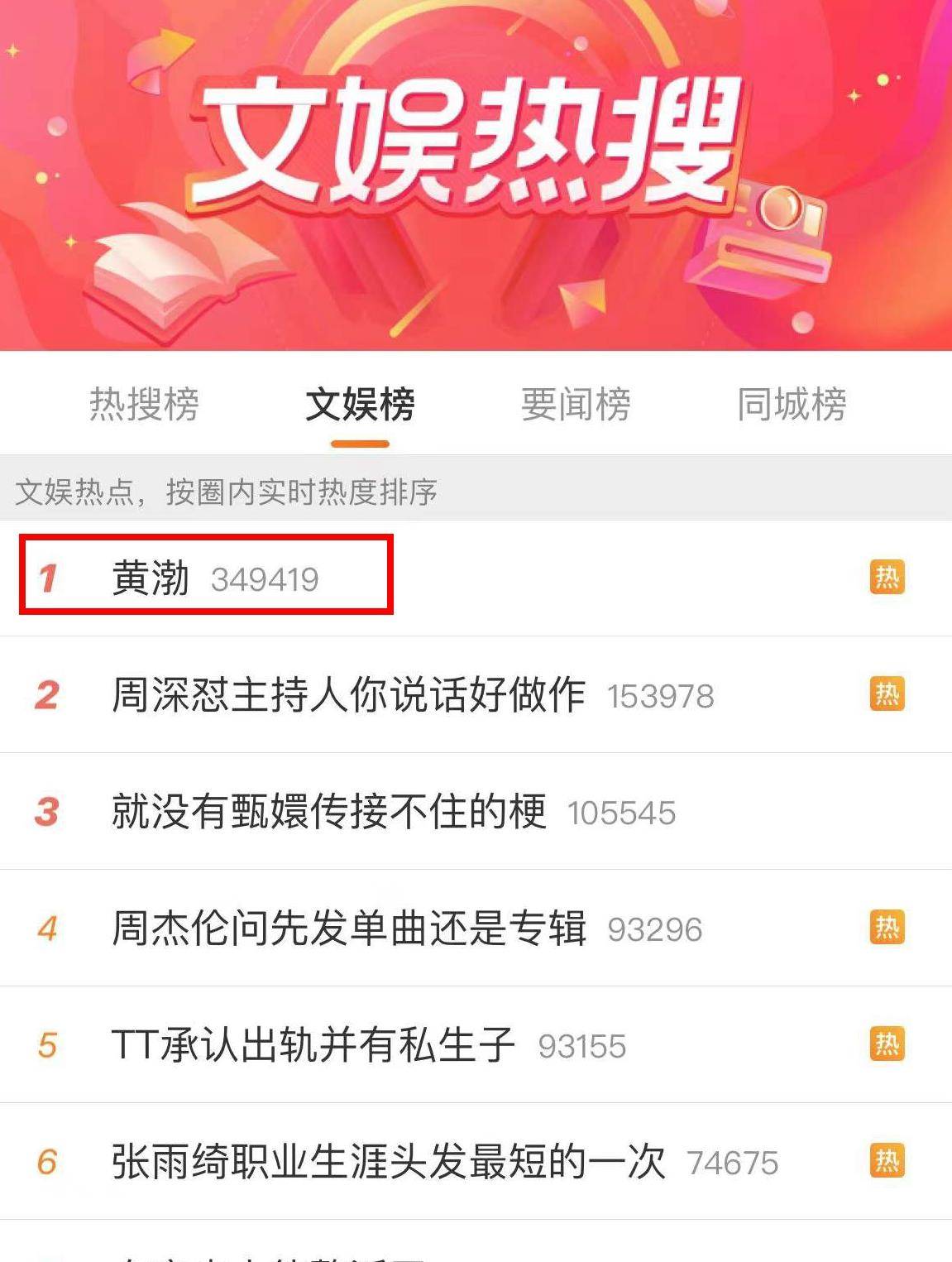The image size is (952, 1262).
Task: Go to the 同城榜 tab
Action: pos(792,405)
